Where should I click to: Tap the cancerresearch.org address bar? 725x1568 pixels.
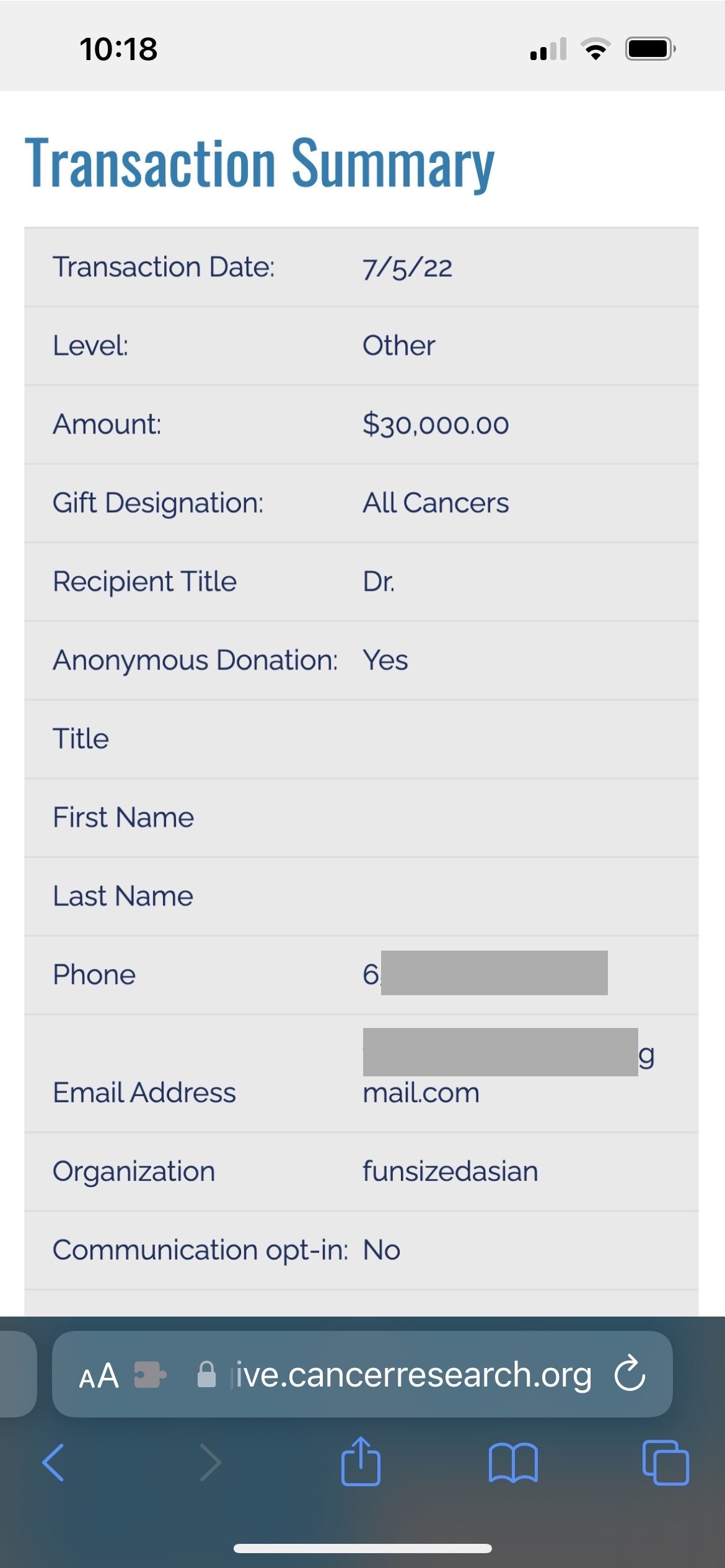pos(362,1374)
